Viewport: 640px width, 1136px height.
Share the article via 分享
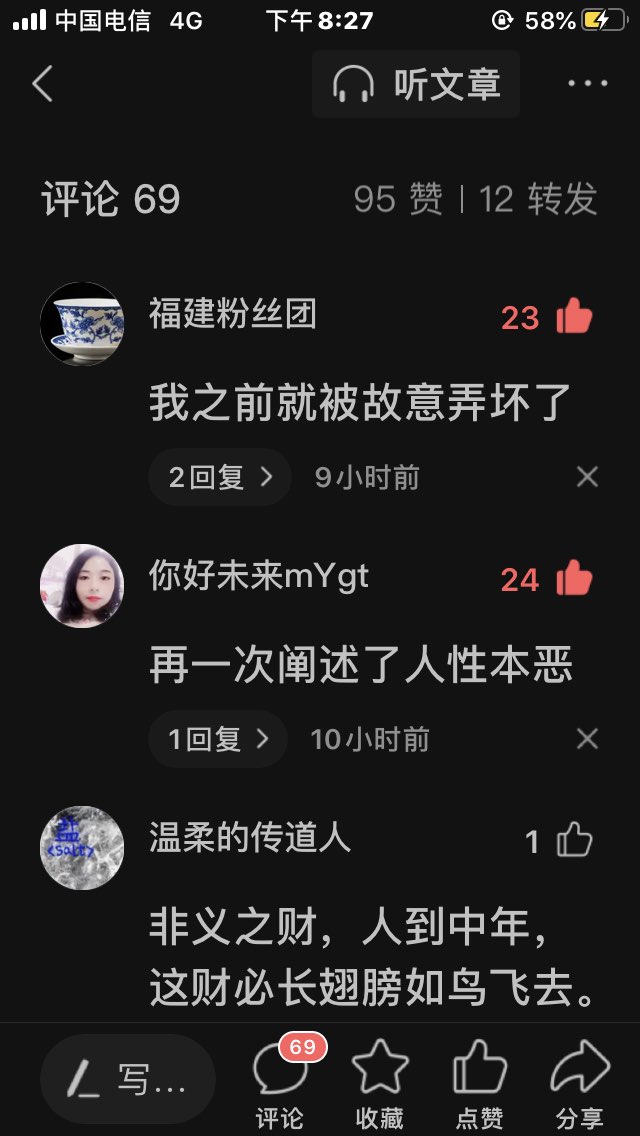[580, 1083]
